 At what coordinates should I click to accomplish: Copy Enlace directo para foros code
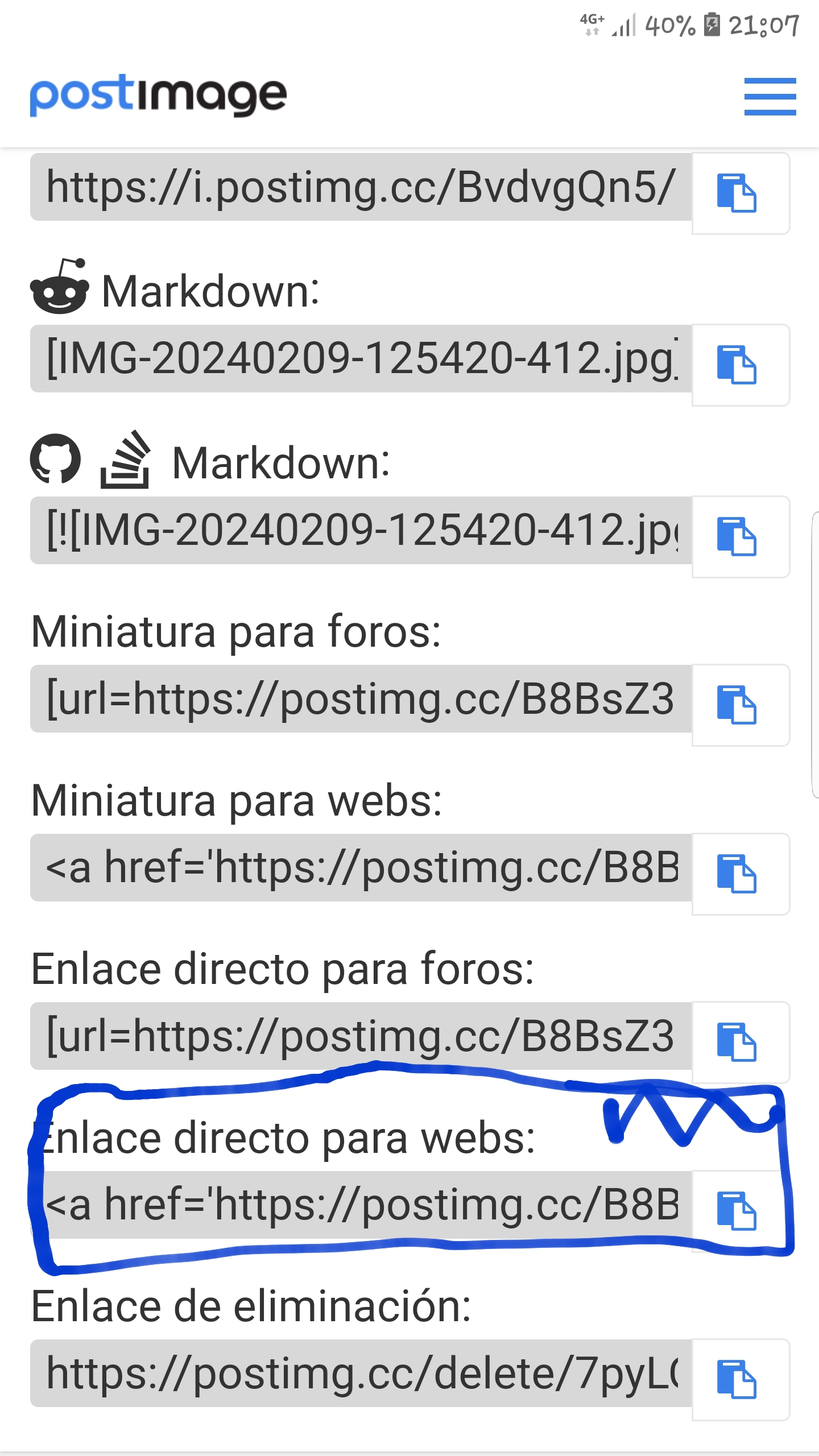741,1043
